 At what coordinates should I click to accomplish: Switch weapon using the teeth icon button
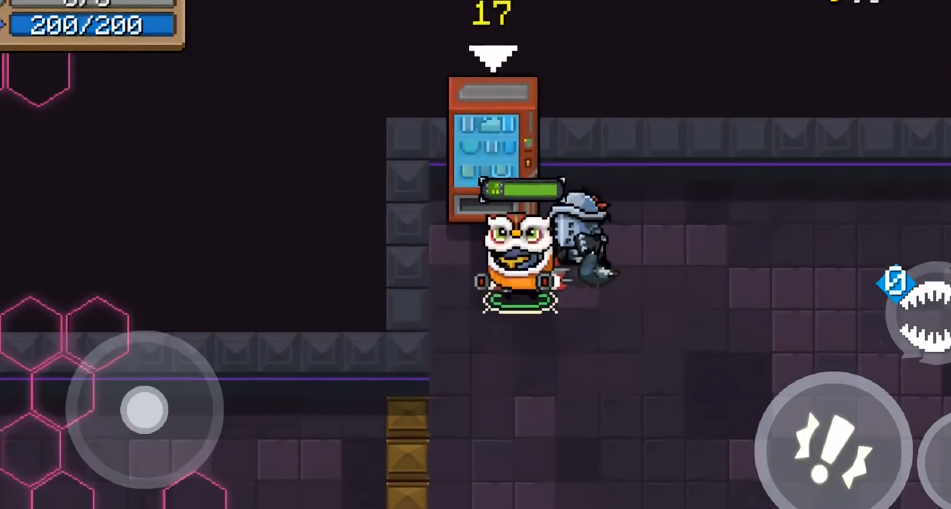coord(924,314)
